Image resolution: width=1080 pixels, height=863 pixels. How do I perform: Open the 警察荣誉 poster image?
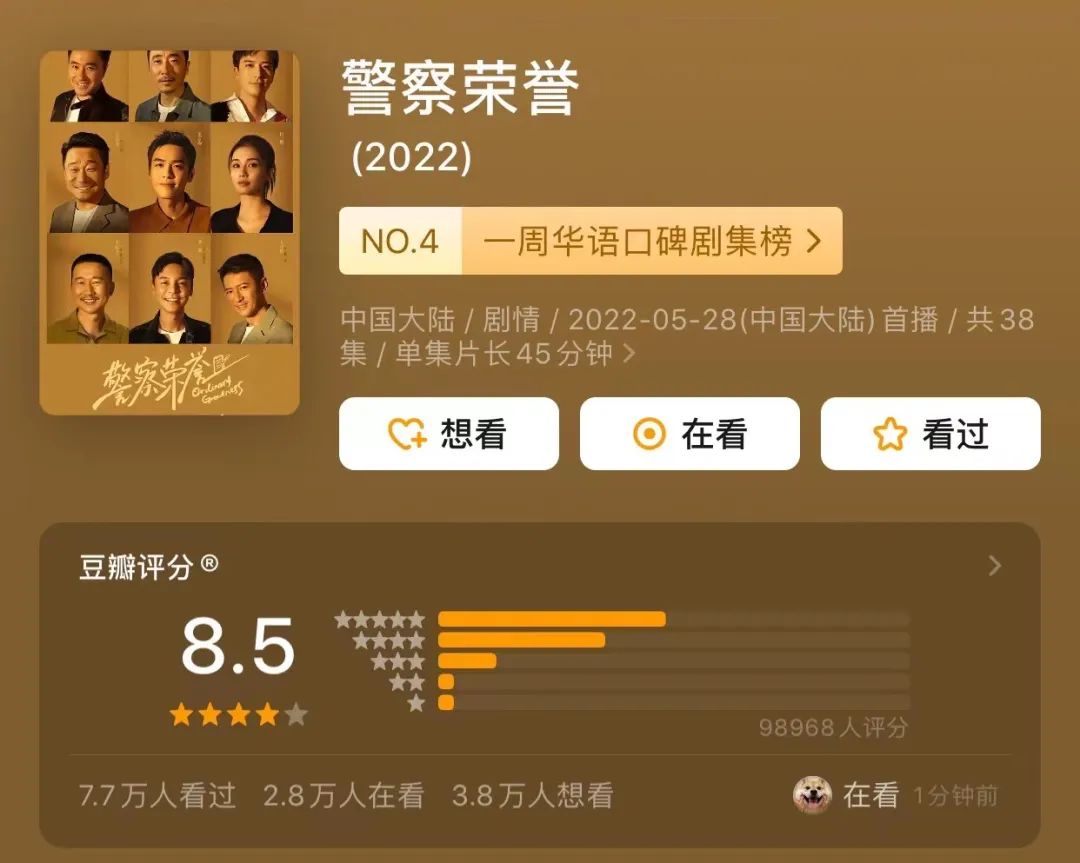click(169, 233)
